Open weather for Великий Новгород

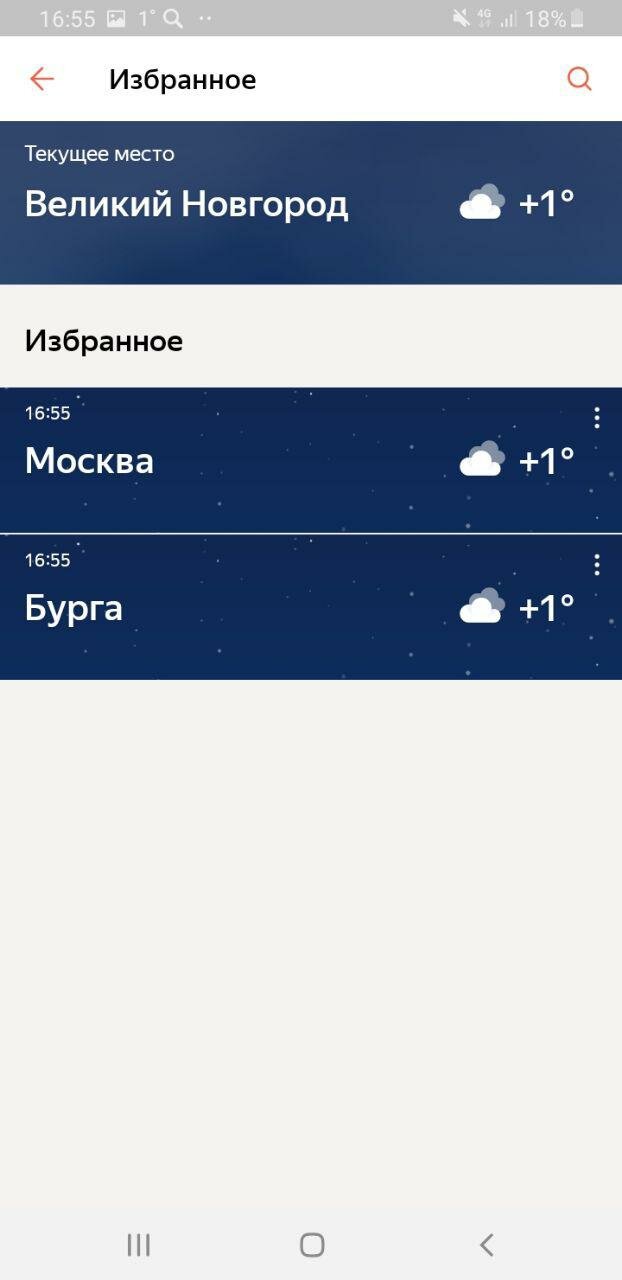click(x=311, y=203)
